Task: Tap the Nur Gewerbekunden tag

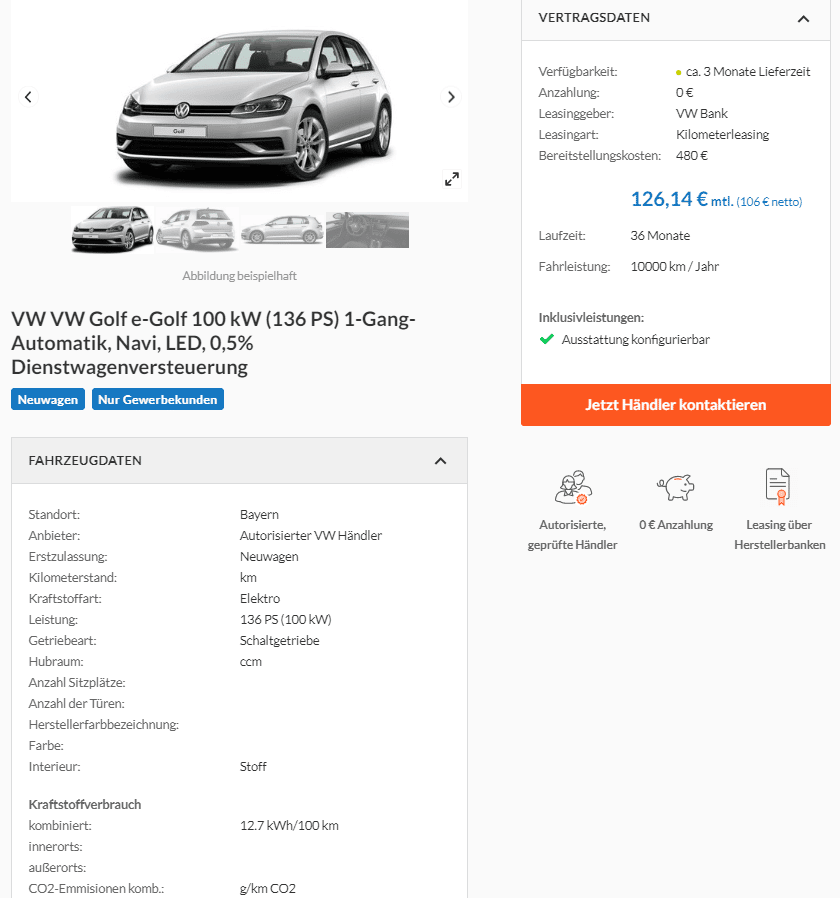Action: pyautogui.click(x=158, y=399)
